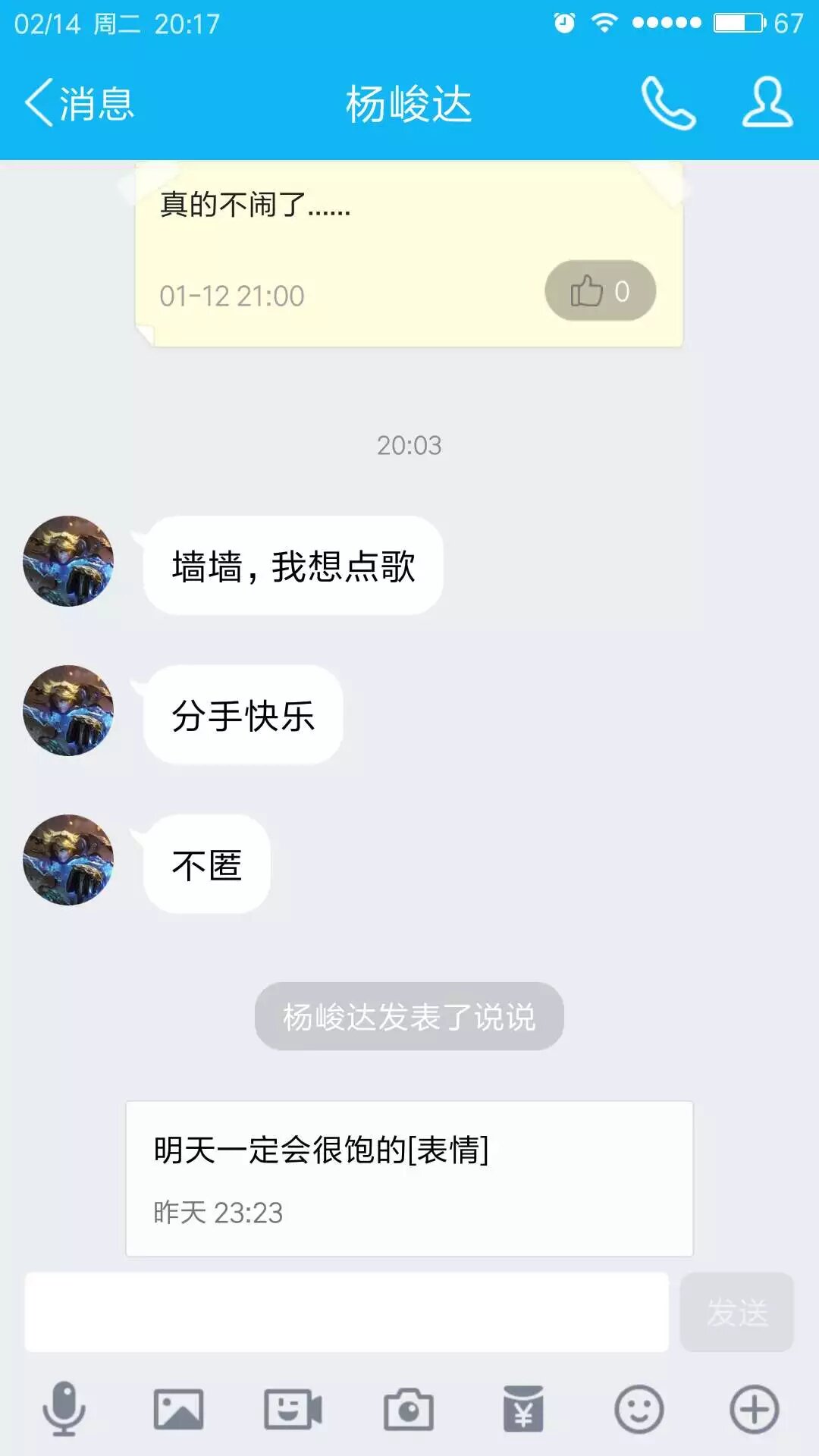
Task: Start a short video message
Action: click(293, 1410)
